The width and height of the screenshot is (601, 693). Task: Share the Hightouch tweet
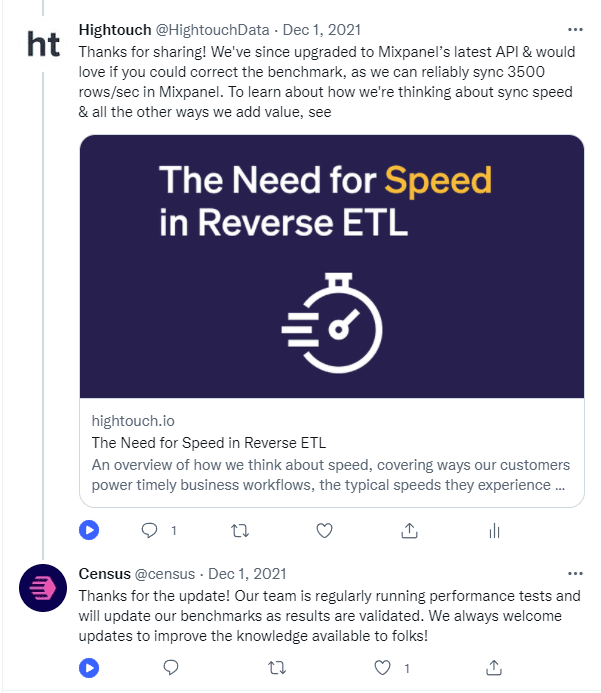[x=409, y=531]
